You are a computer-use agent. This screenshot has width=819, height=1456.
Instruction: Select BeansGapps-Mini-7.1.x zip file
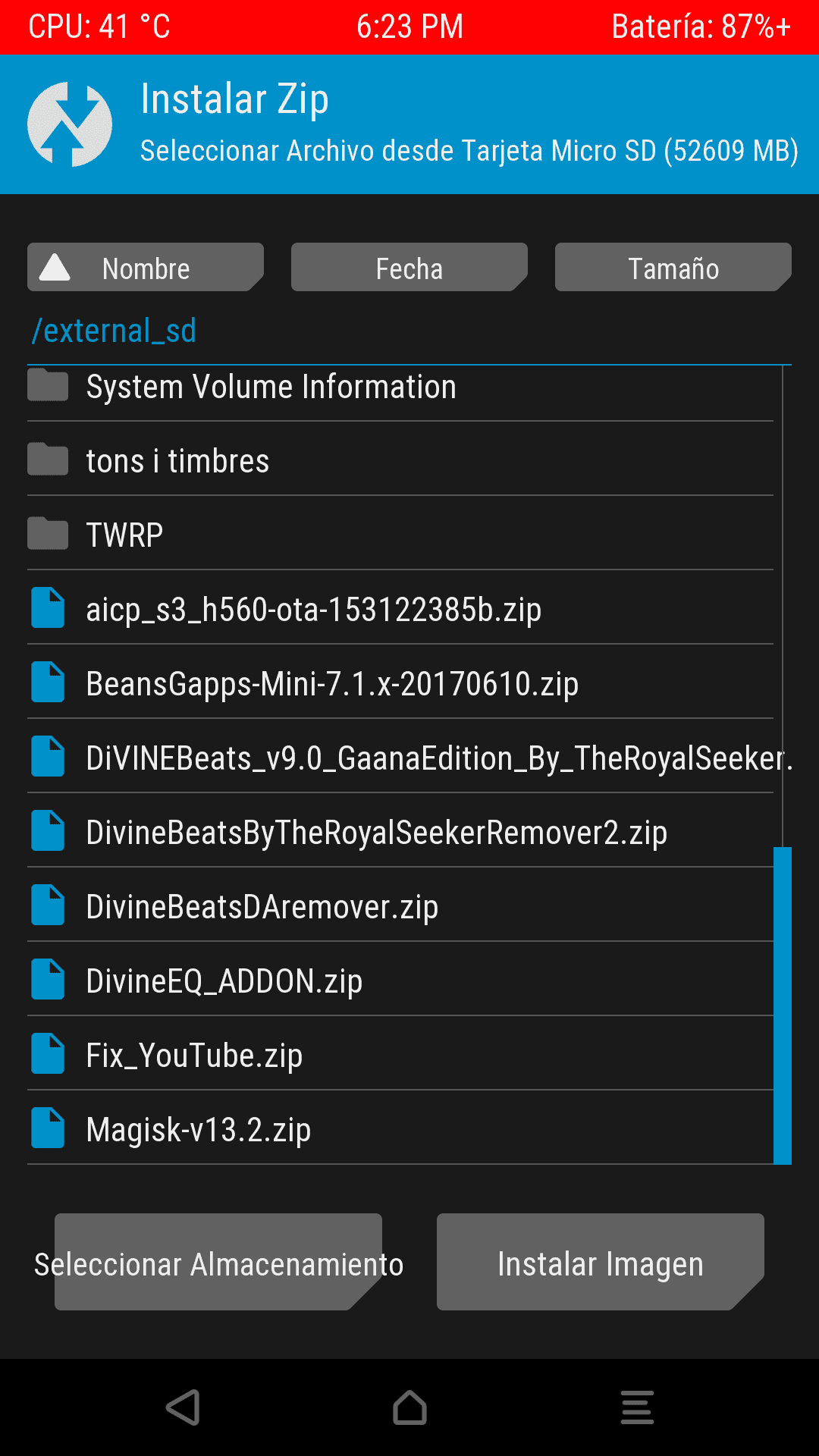pos(400,682)
